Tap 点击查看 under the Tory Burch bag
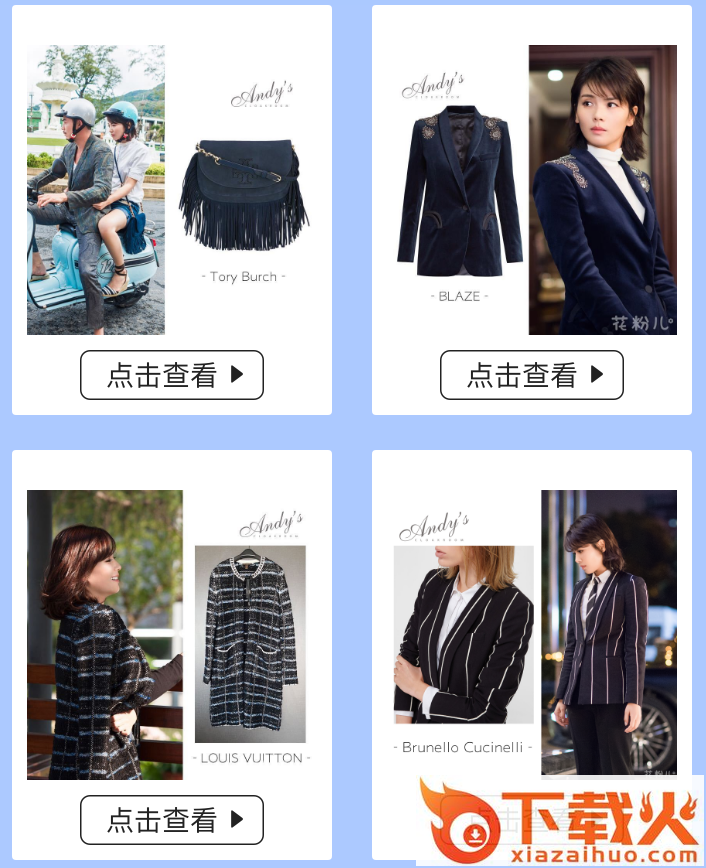Screen dimensions: 706x868 (x=172, y=375)
